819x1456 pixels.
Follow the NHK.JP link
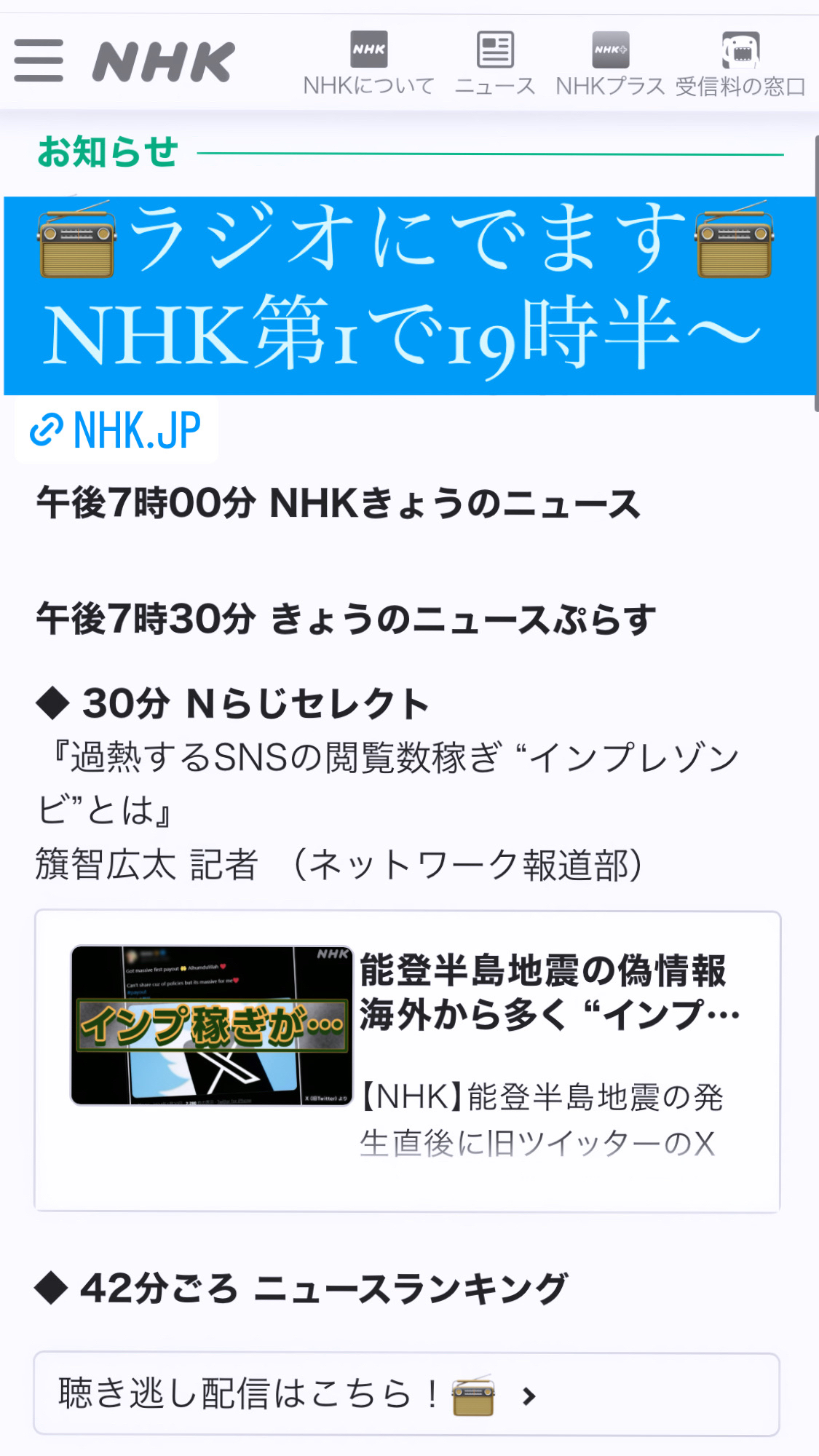click(116, 430)
